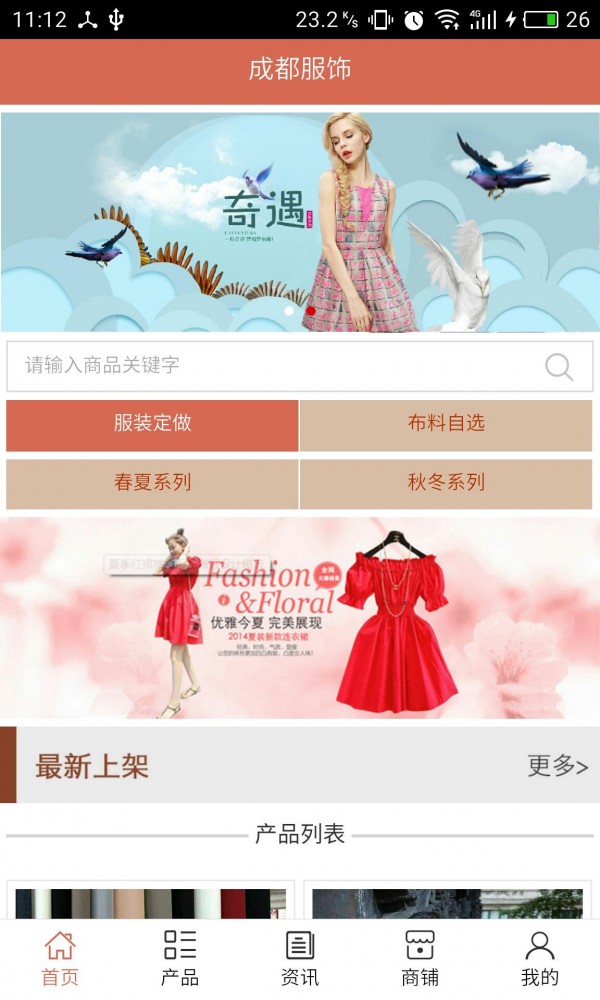The height and width of the screenshot is (1000, 600).
Task: Open the 我的 profile tab
Action: (540, 958)
